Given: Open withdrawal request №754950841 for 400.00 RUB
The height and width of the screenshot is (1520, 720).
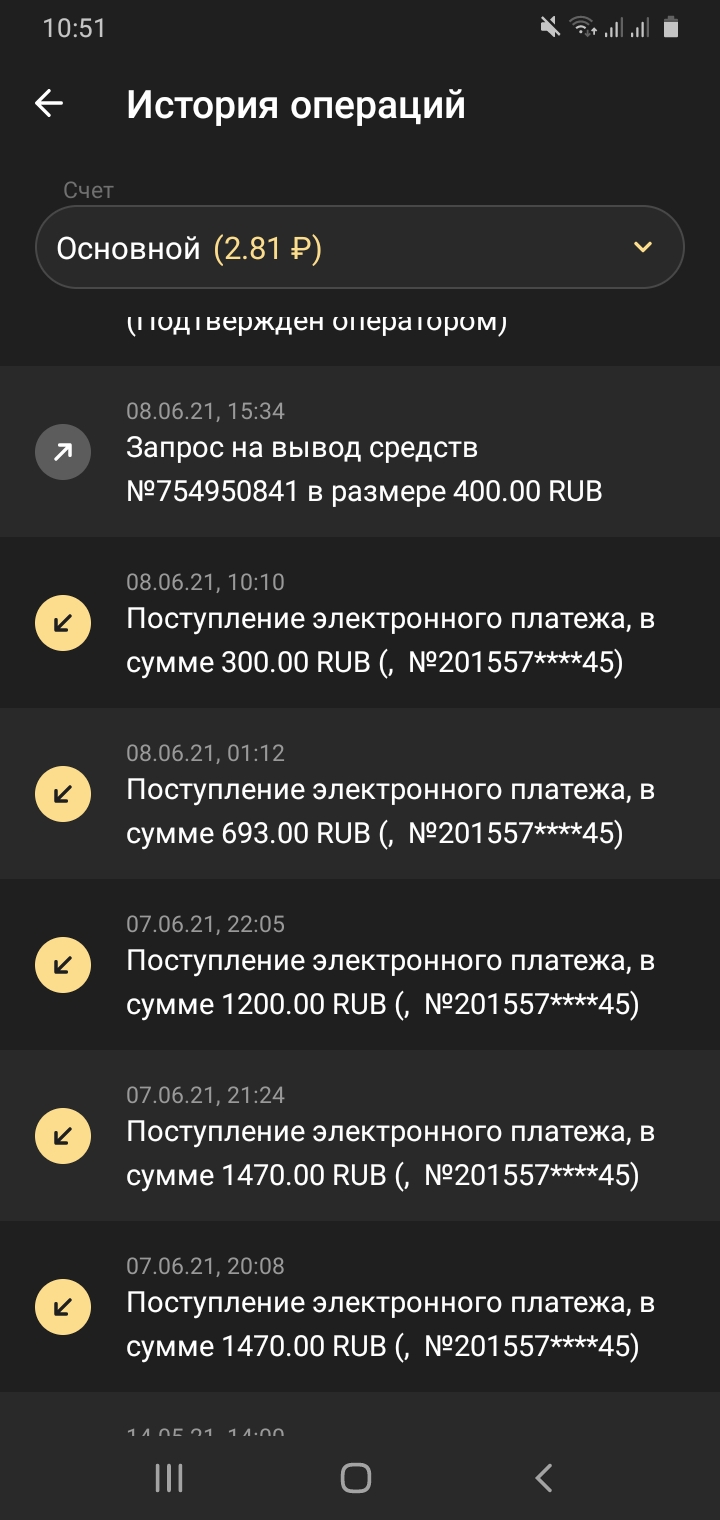Looking at the screenshot, I should click(x=364, y=470).
